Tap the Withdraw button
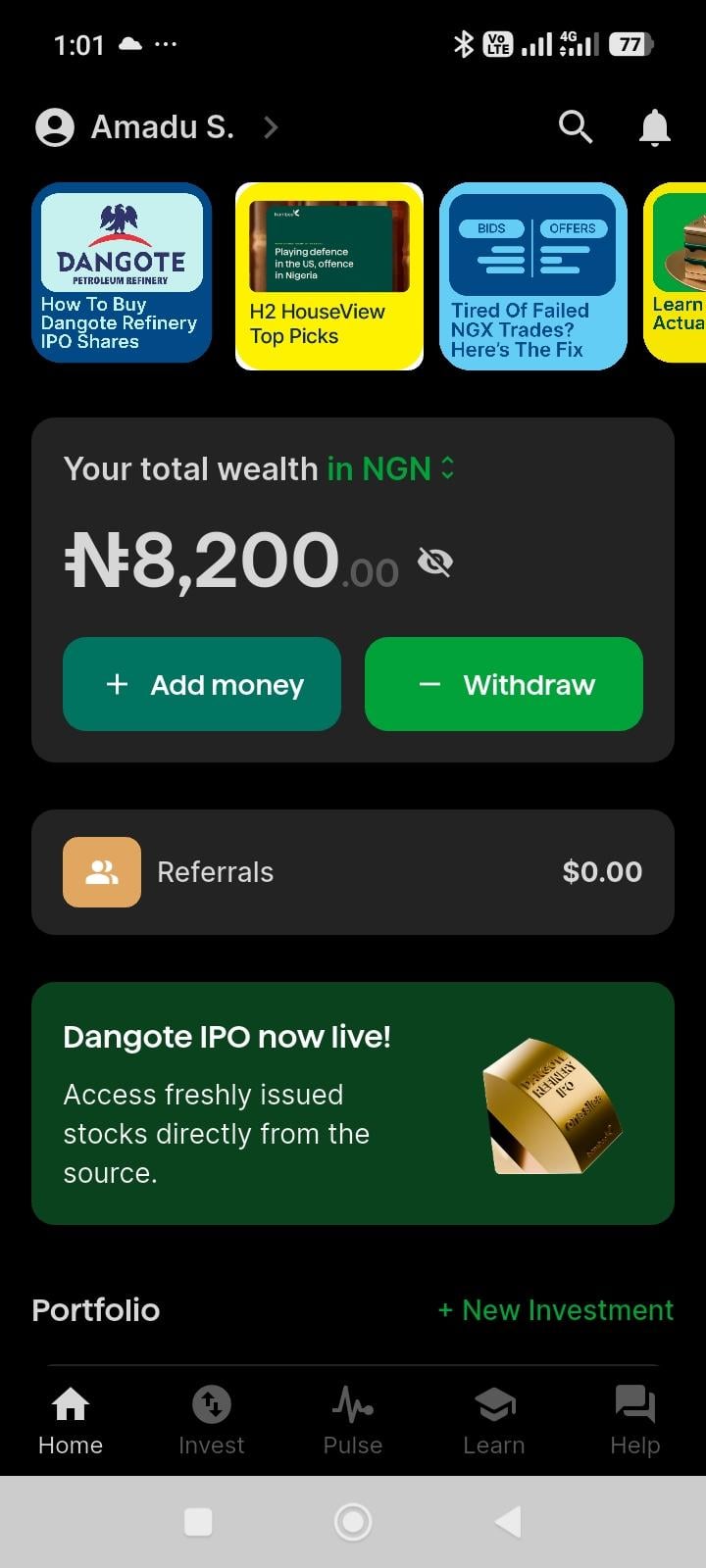 point(504,684)
